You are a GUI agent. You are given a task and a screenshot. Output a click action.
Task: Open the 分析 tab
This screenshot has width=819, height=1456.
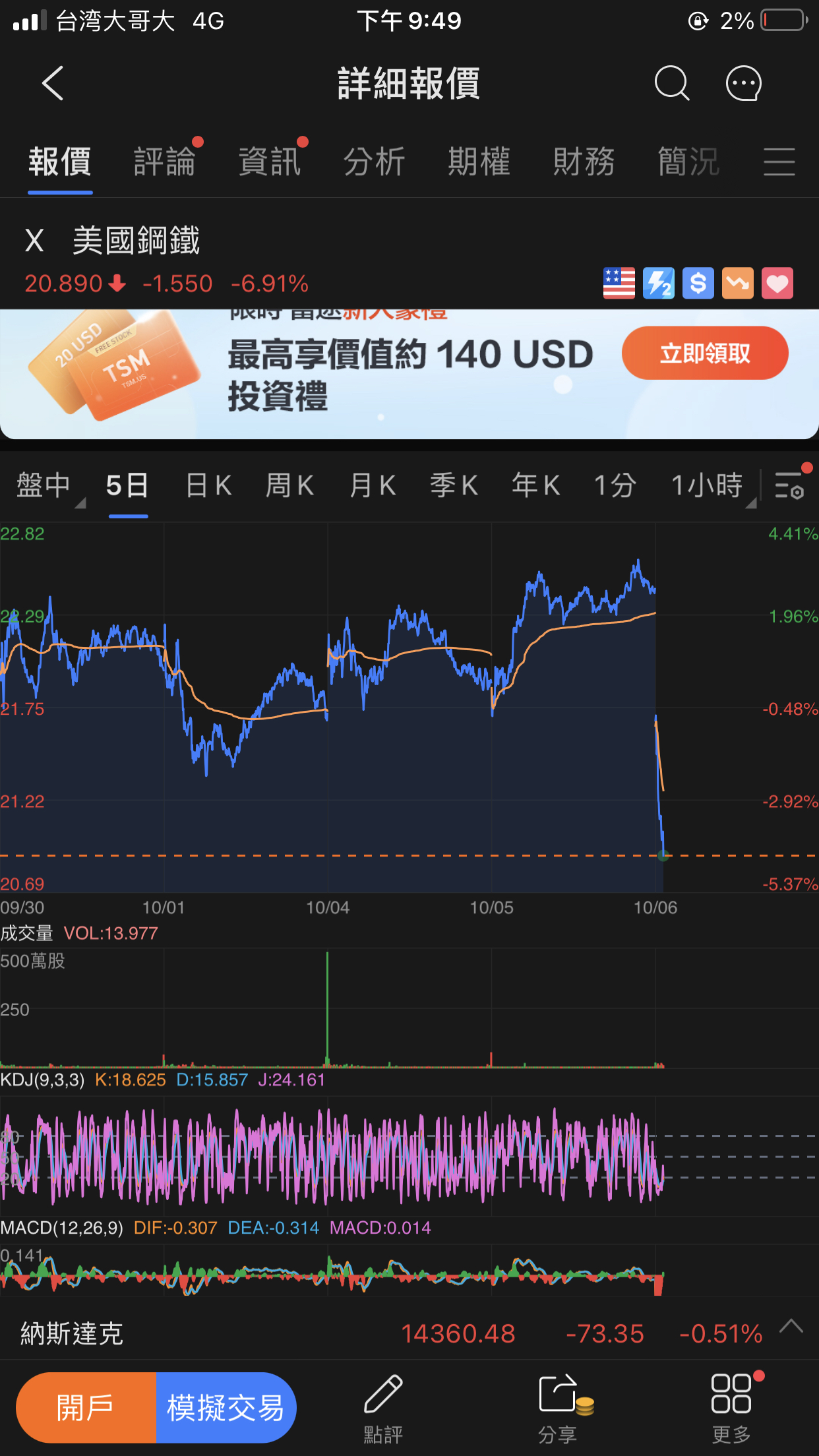click(x=374, y=162)
